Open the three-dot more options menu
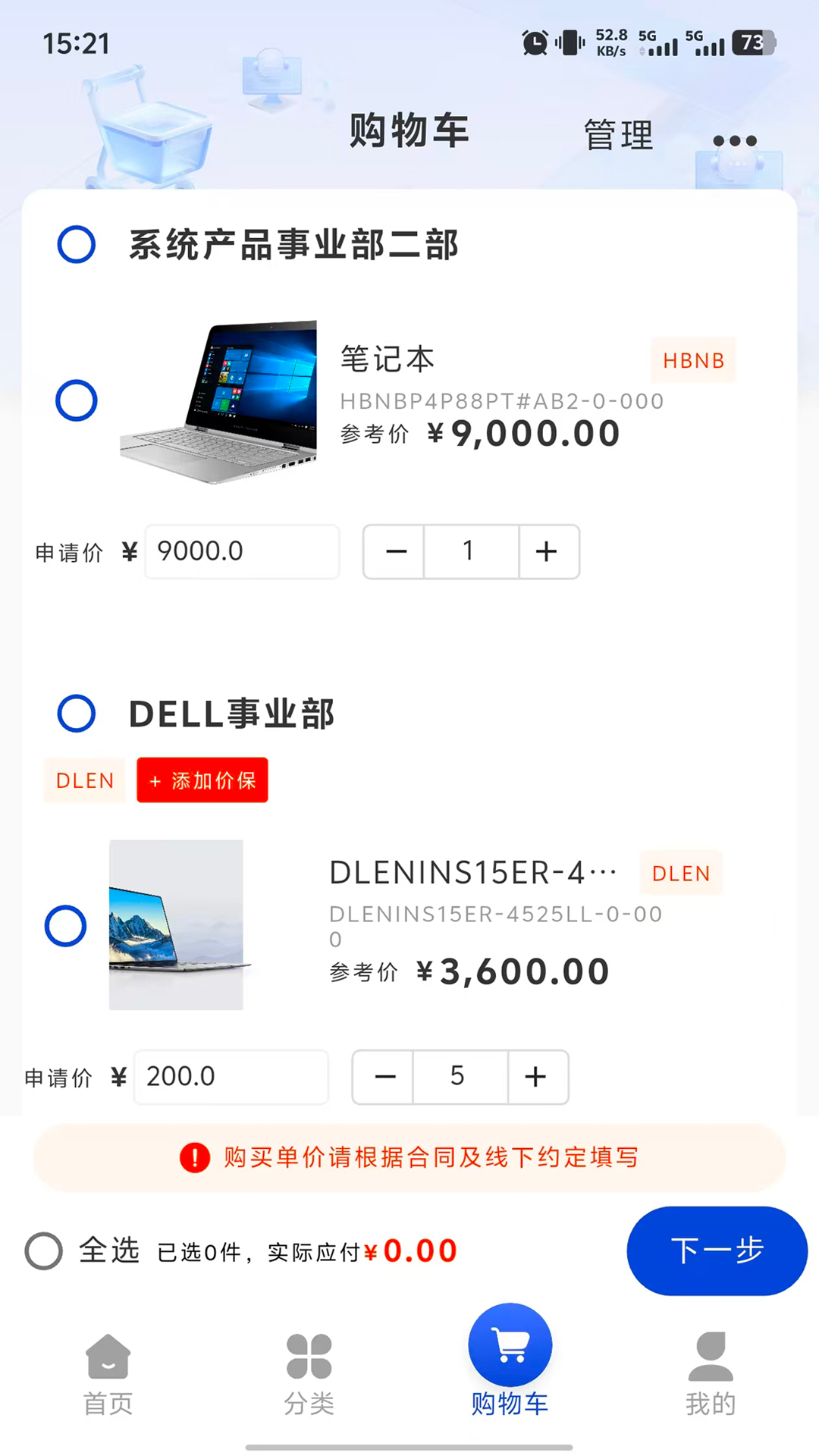 point(734,141)
